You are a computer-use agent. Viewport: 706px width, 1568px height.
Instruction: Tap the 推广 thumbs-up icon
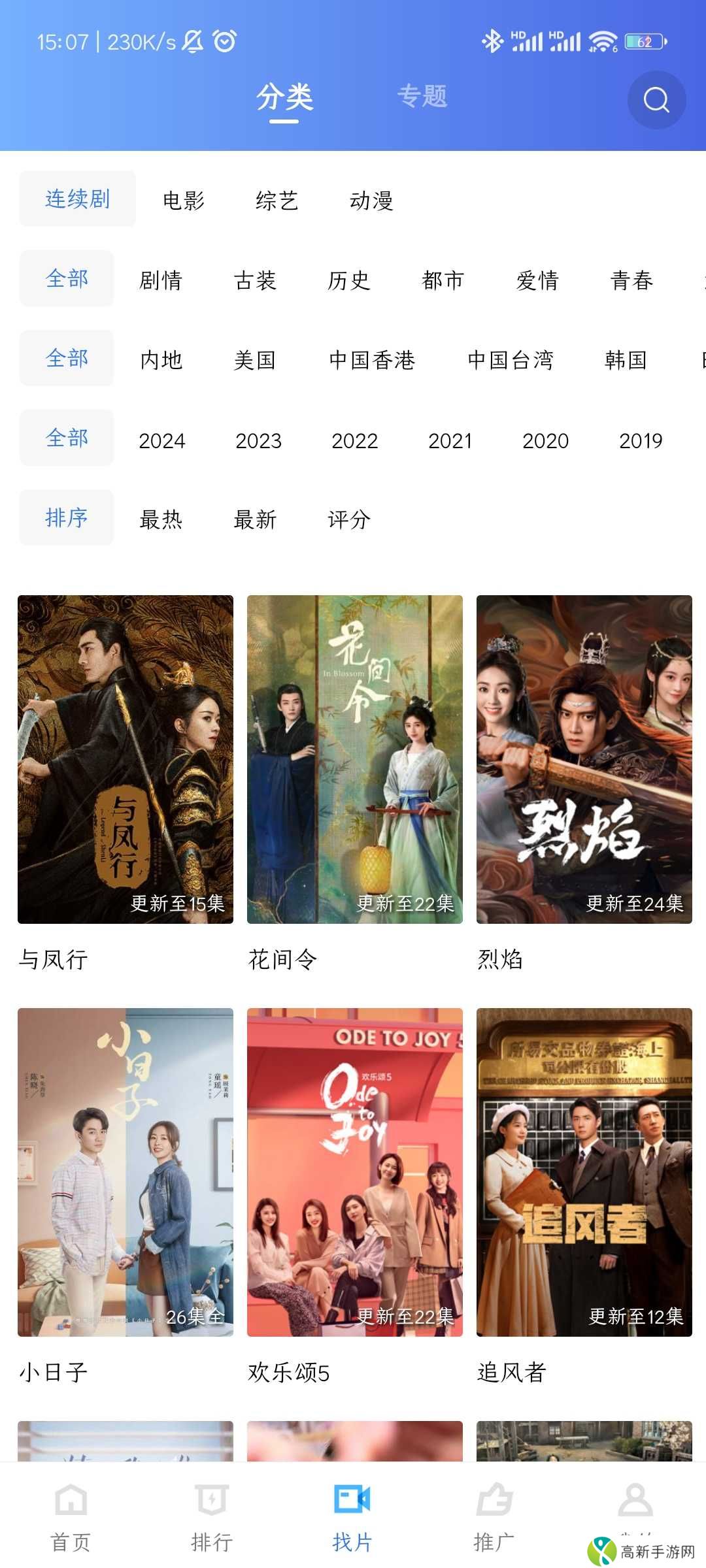[x=494, y=1500]
